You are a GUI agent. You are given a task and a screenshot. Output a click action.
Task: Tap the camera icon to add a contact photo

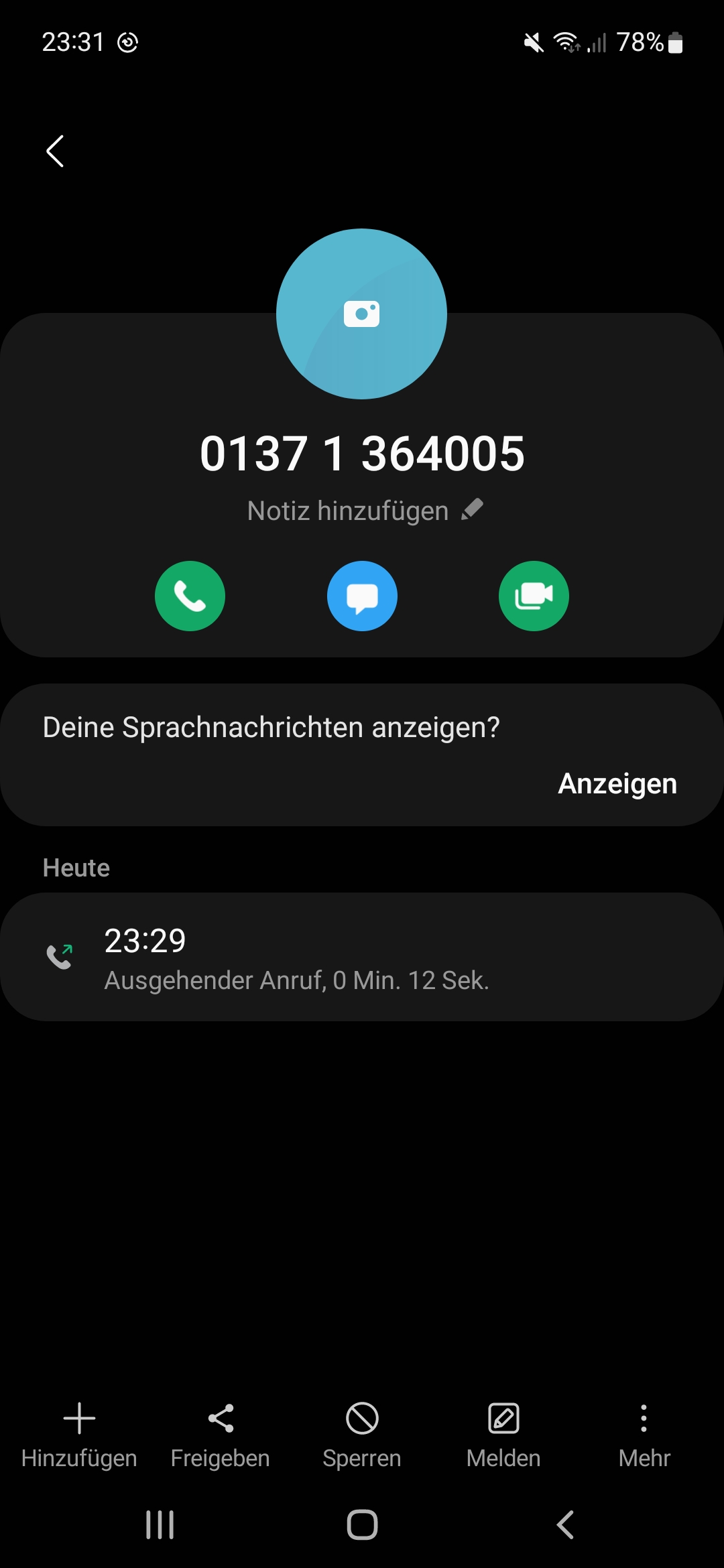[x=361, y=314]
